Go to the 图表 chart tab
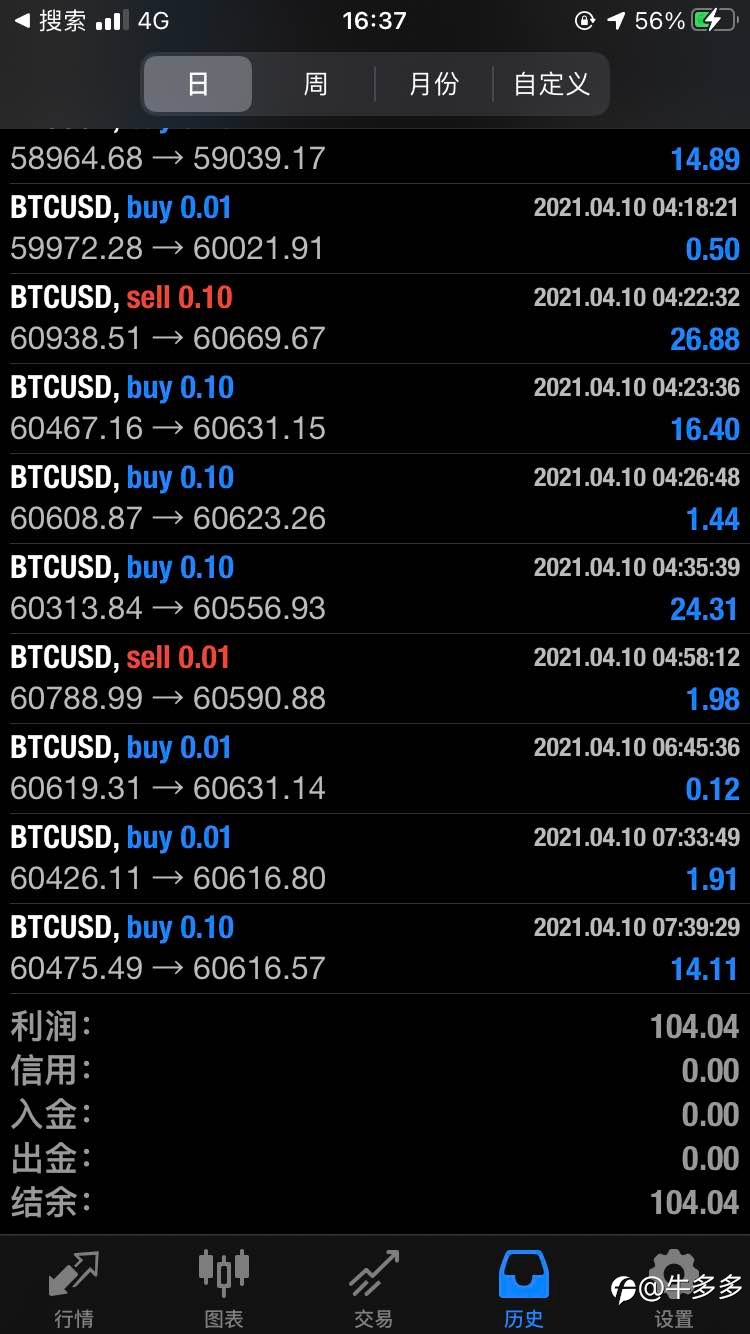 pos(224,1286)
